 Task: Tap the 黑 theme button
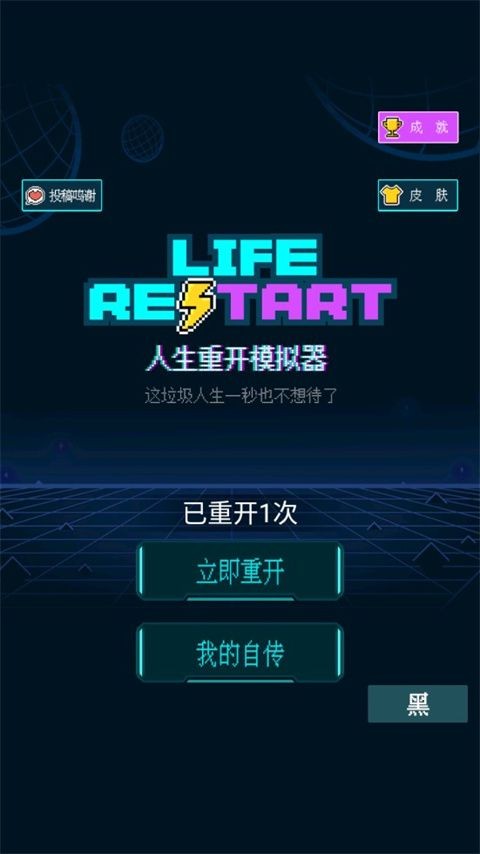(418, 704)
